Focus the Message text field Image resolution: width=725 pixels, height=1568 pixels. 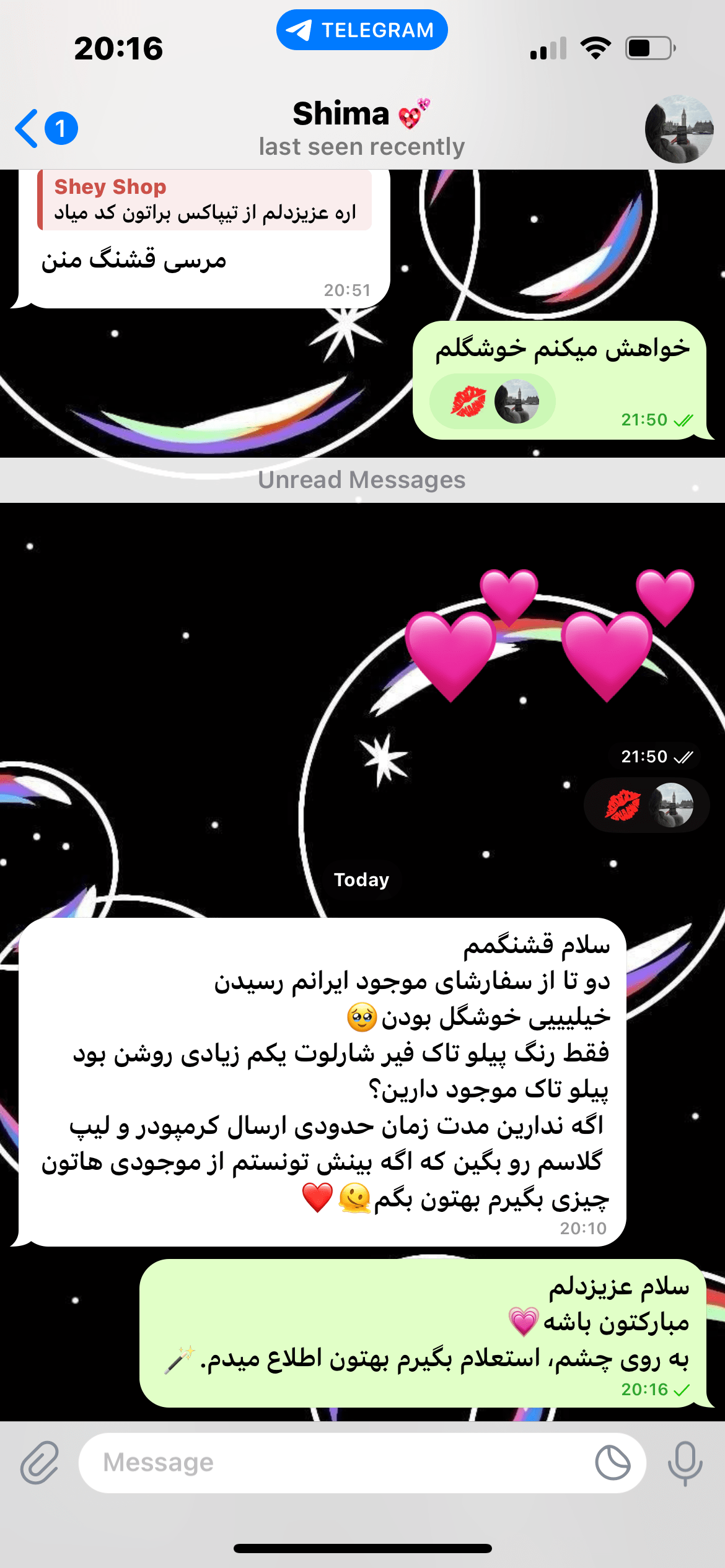click(335, 1463)
